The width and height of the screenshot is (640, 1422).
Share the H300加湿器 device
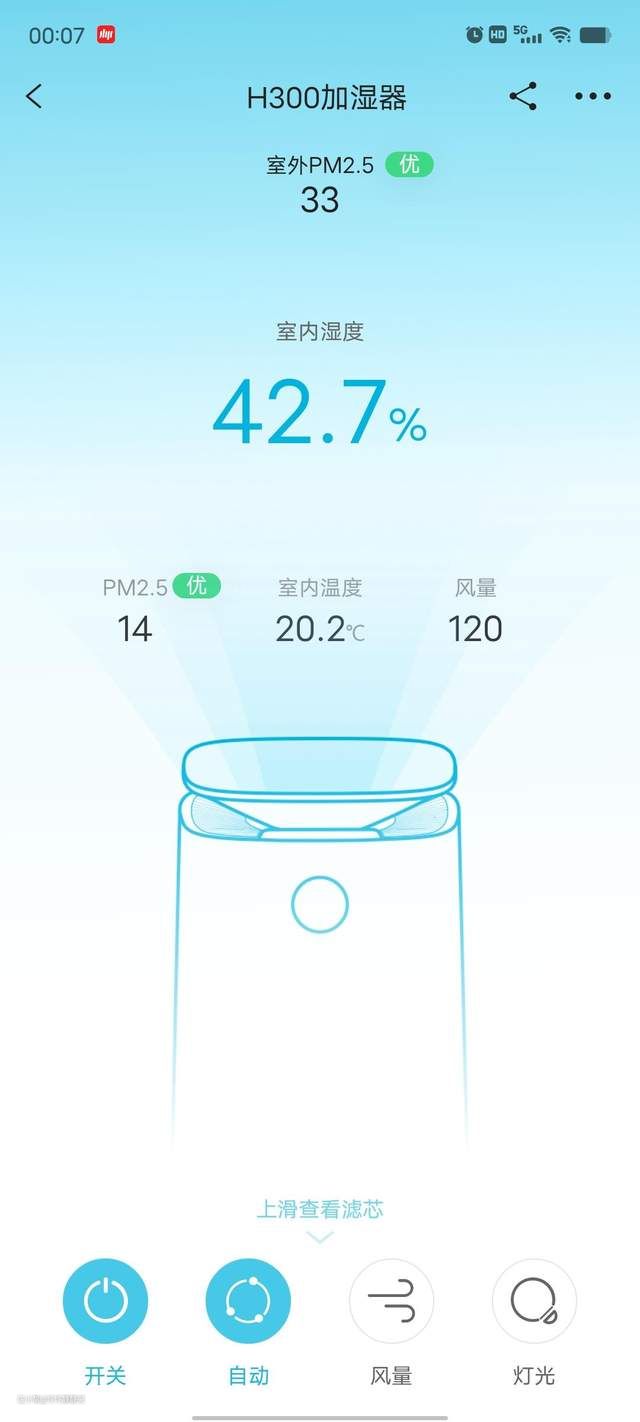point(523,97)
